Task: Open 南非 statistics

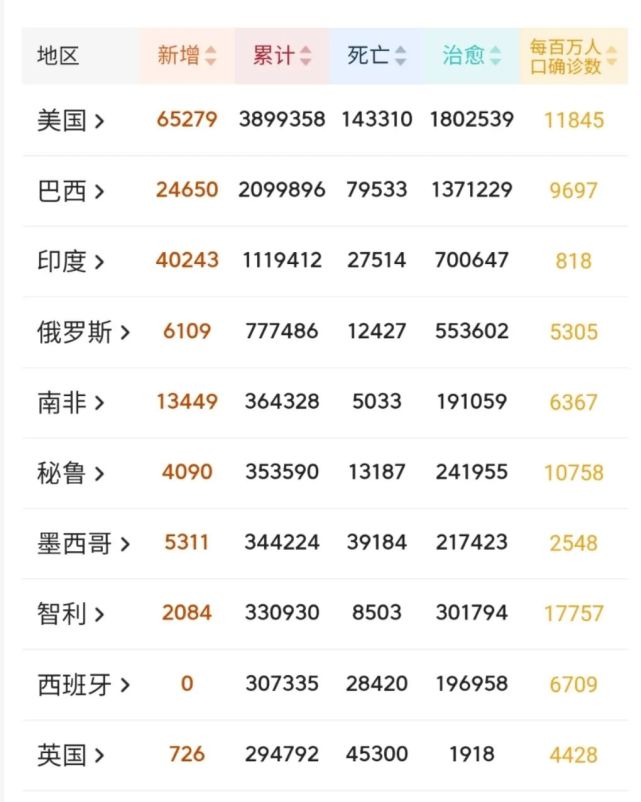Action: (x=70, y=402)
